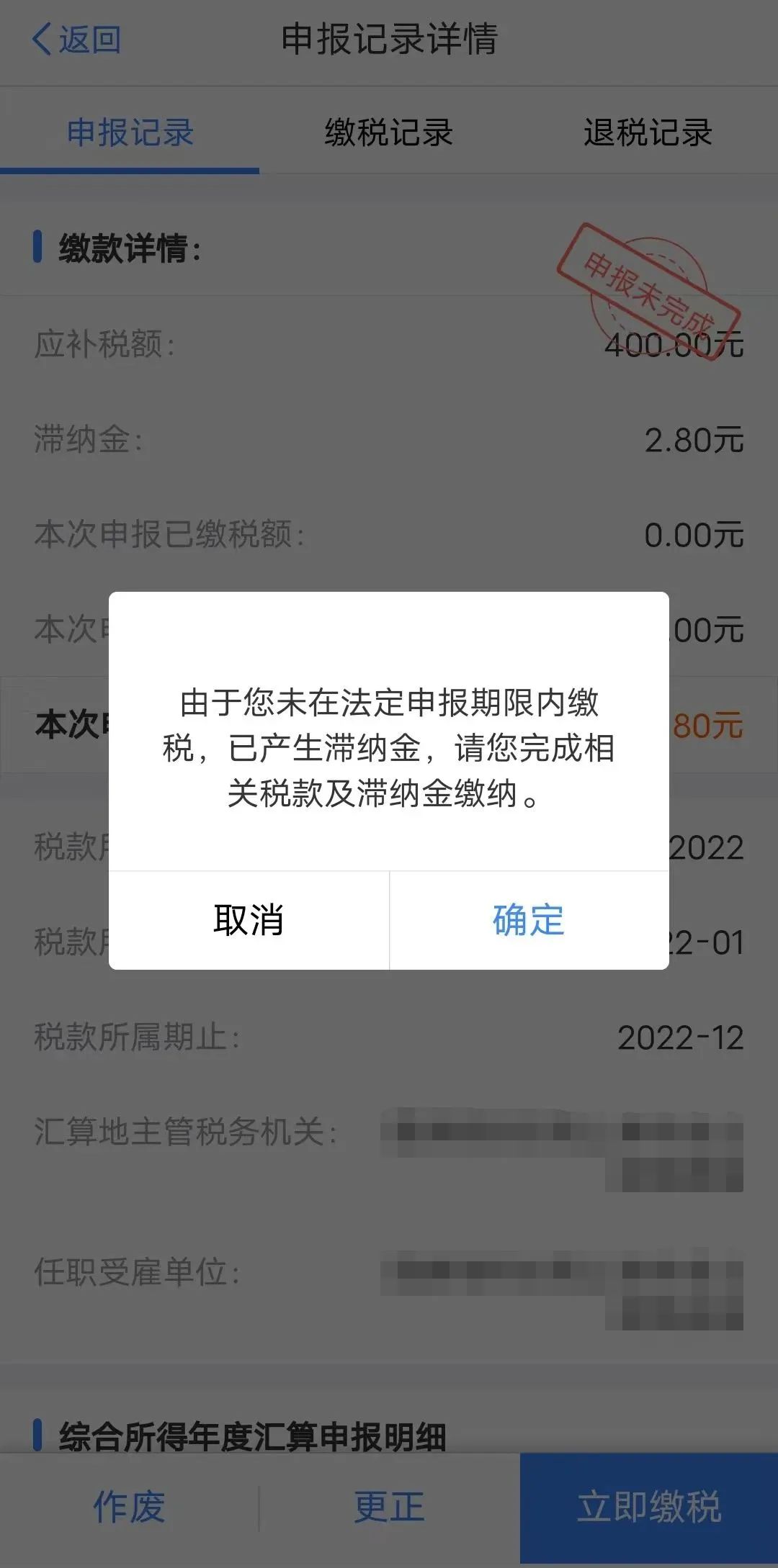
Task: Go back using the 返回 button
Action: pyautogui.click(x=76, y=40)
